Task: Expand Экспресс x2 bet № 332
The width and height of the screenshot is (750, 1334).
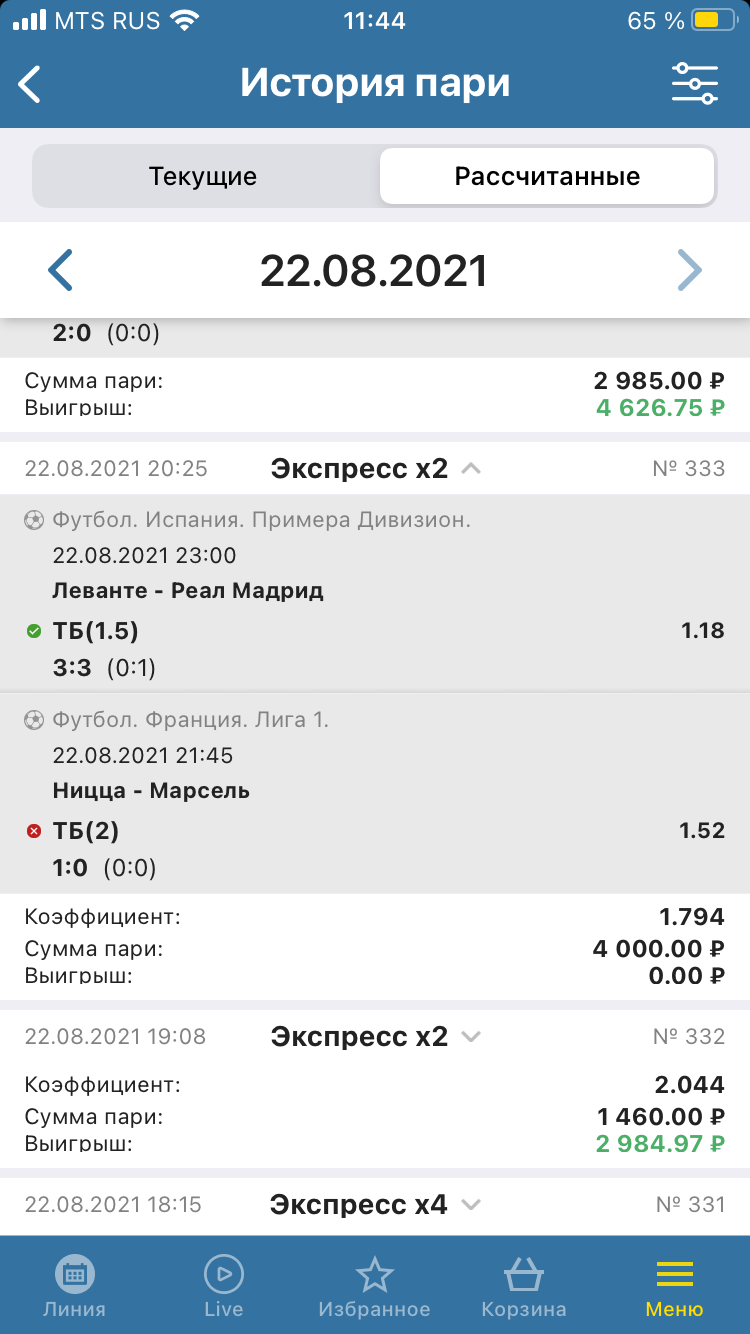Action: tap(471, 1037)
